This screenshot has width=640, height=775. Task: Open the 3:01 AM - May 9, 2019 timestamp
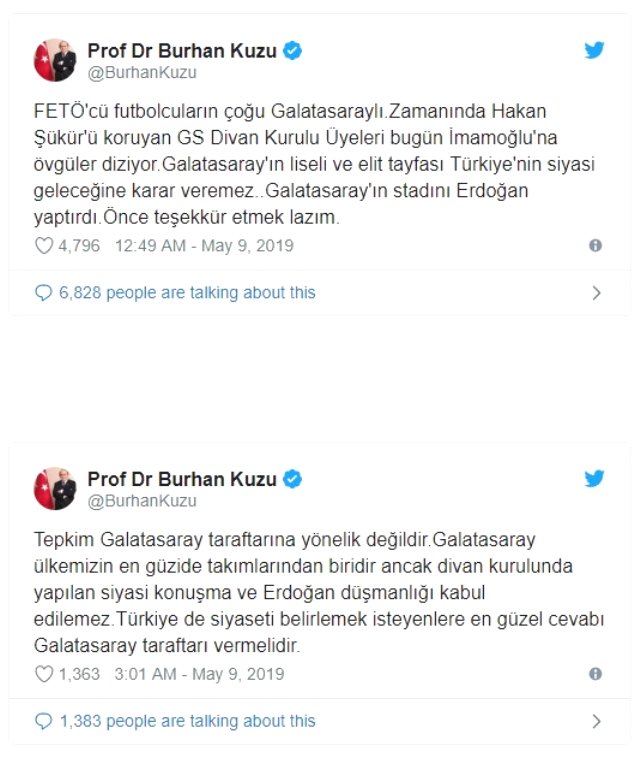coord(200,674)
